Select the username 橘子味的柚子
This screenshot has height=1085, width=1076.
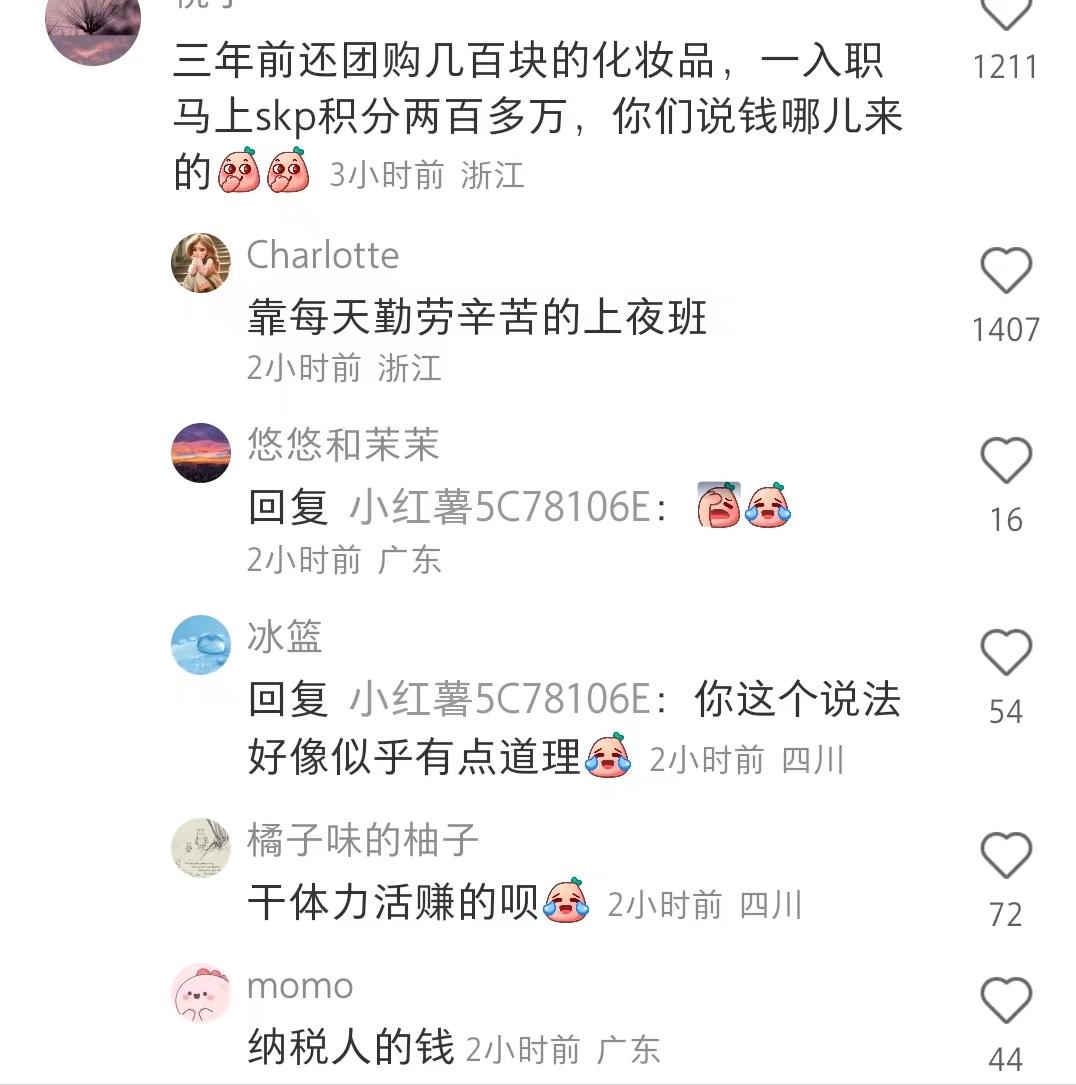[x=362, y=841]
